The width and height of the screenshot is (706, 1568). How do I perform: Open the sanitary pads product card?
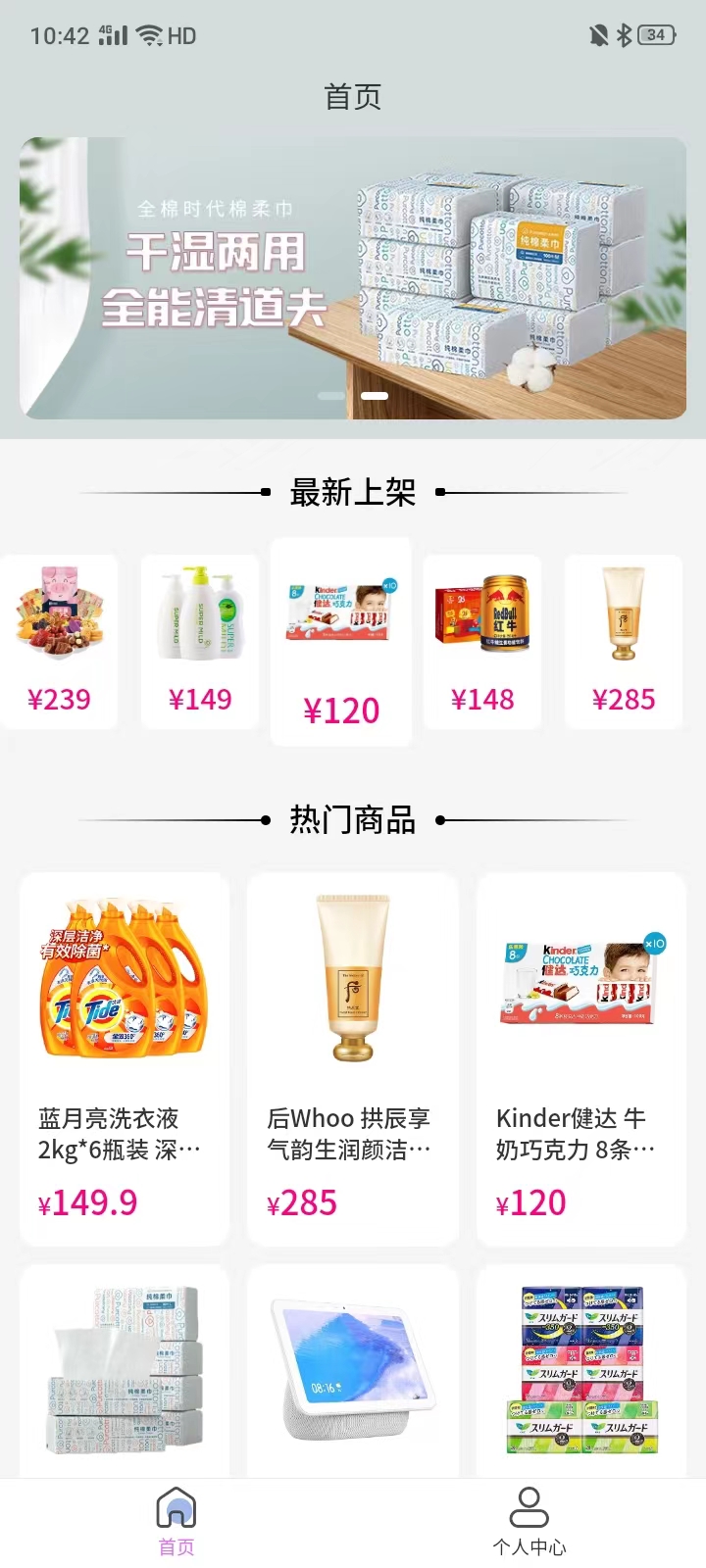580,1372
